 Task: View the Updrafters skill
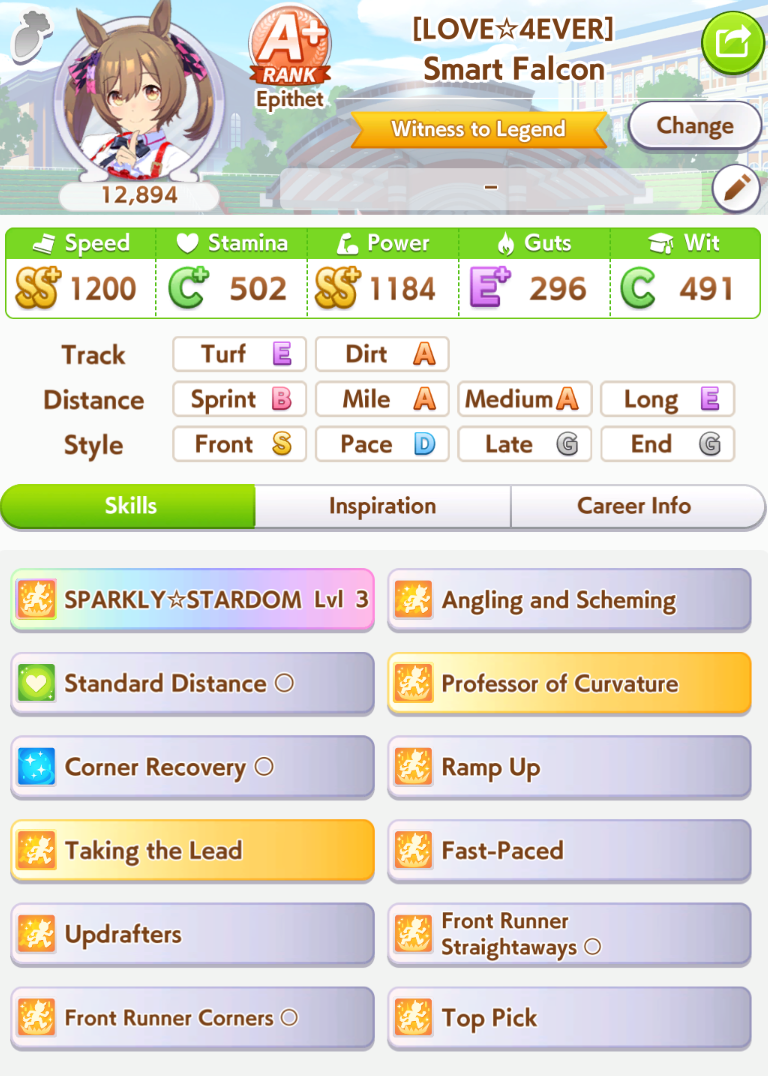pos(192,935)
